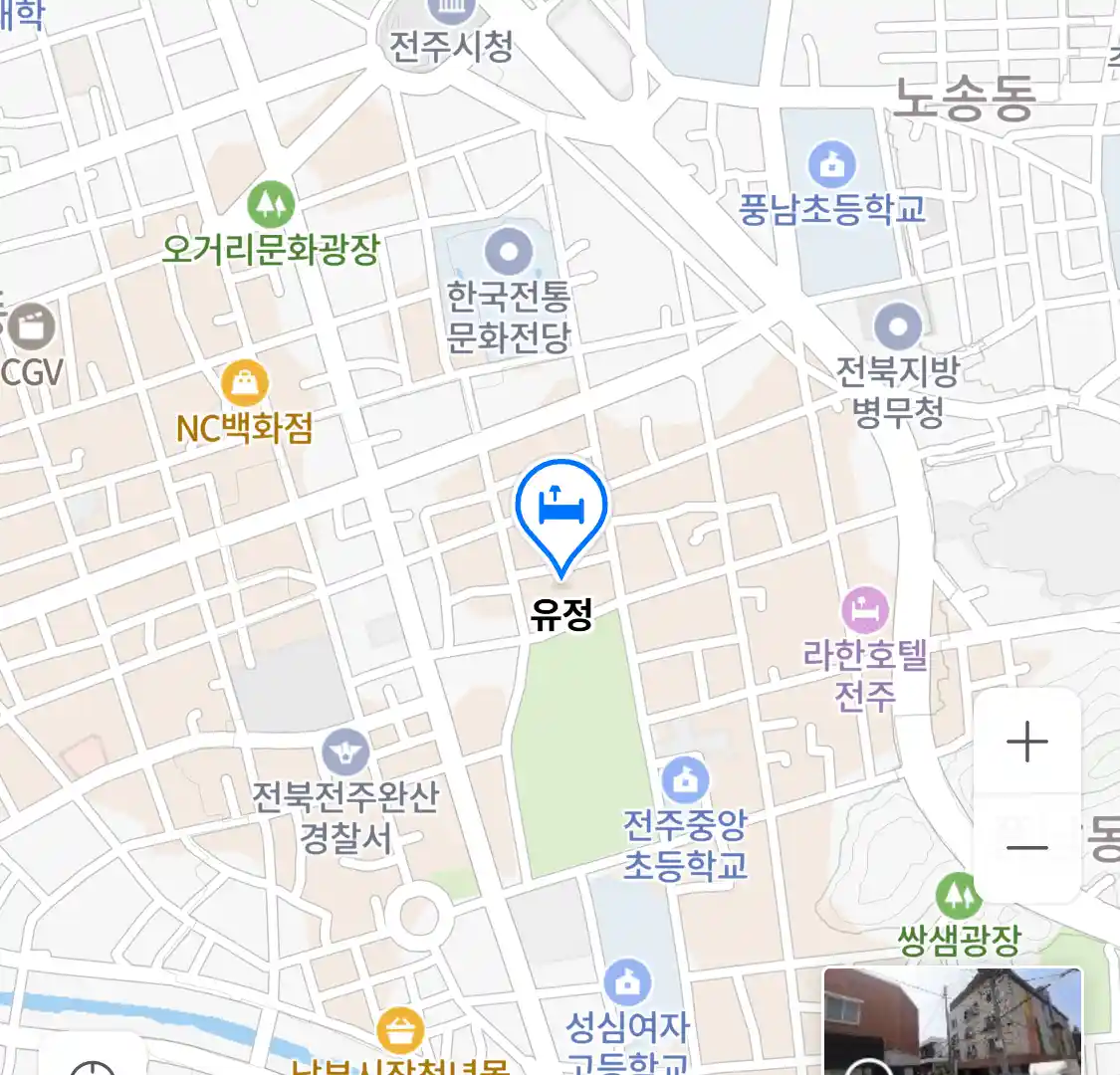Open the NC백화점 shopping marker

pos(244,383)
